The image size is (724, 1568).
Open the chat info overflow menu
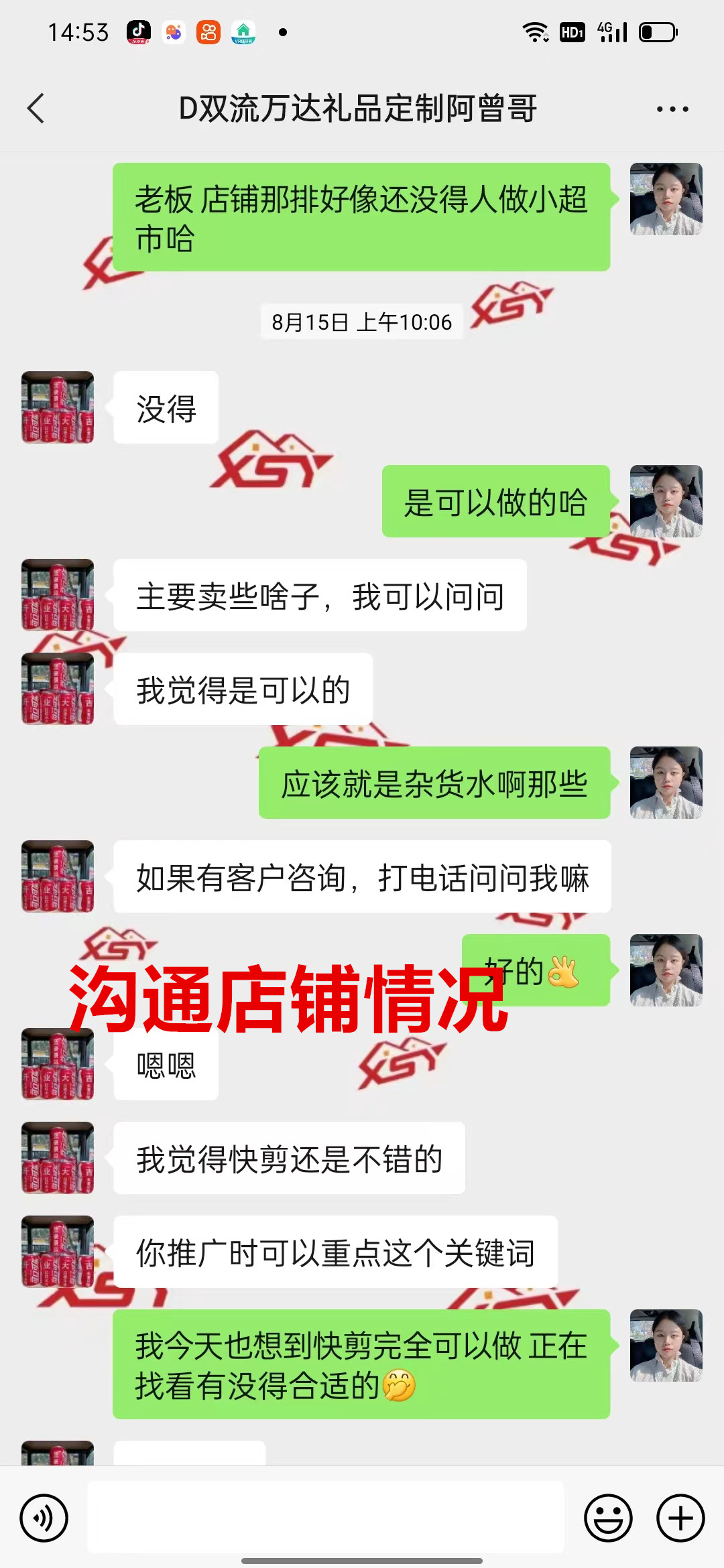[672, 109]
